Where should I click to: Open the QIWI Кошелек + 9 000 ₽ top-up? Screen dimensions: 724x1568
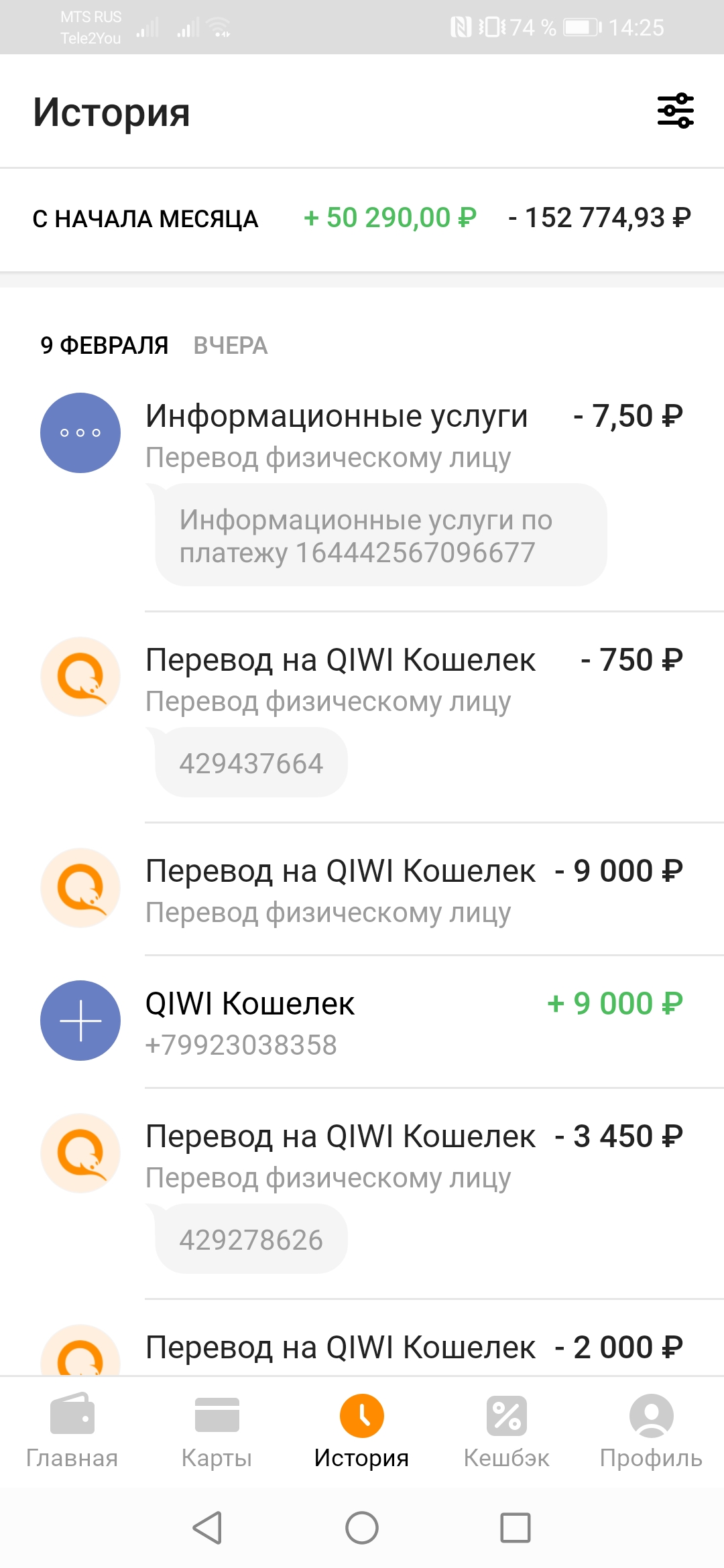point(362,1022)
